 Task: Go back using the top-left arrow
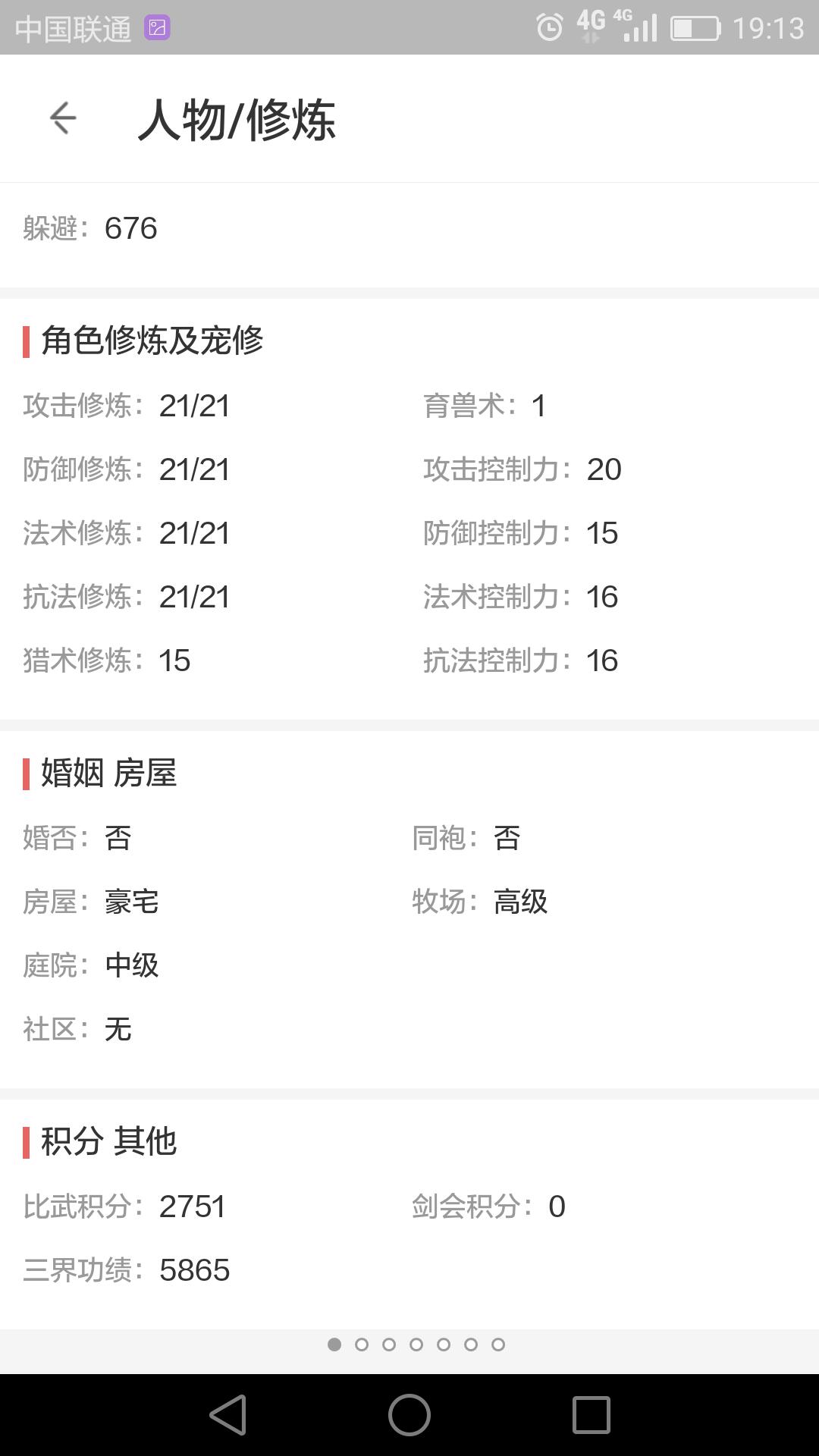coord(63,118)
